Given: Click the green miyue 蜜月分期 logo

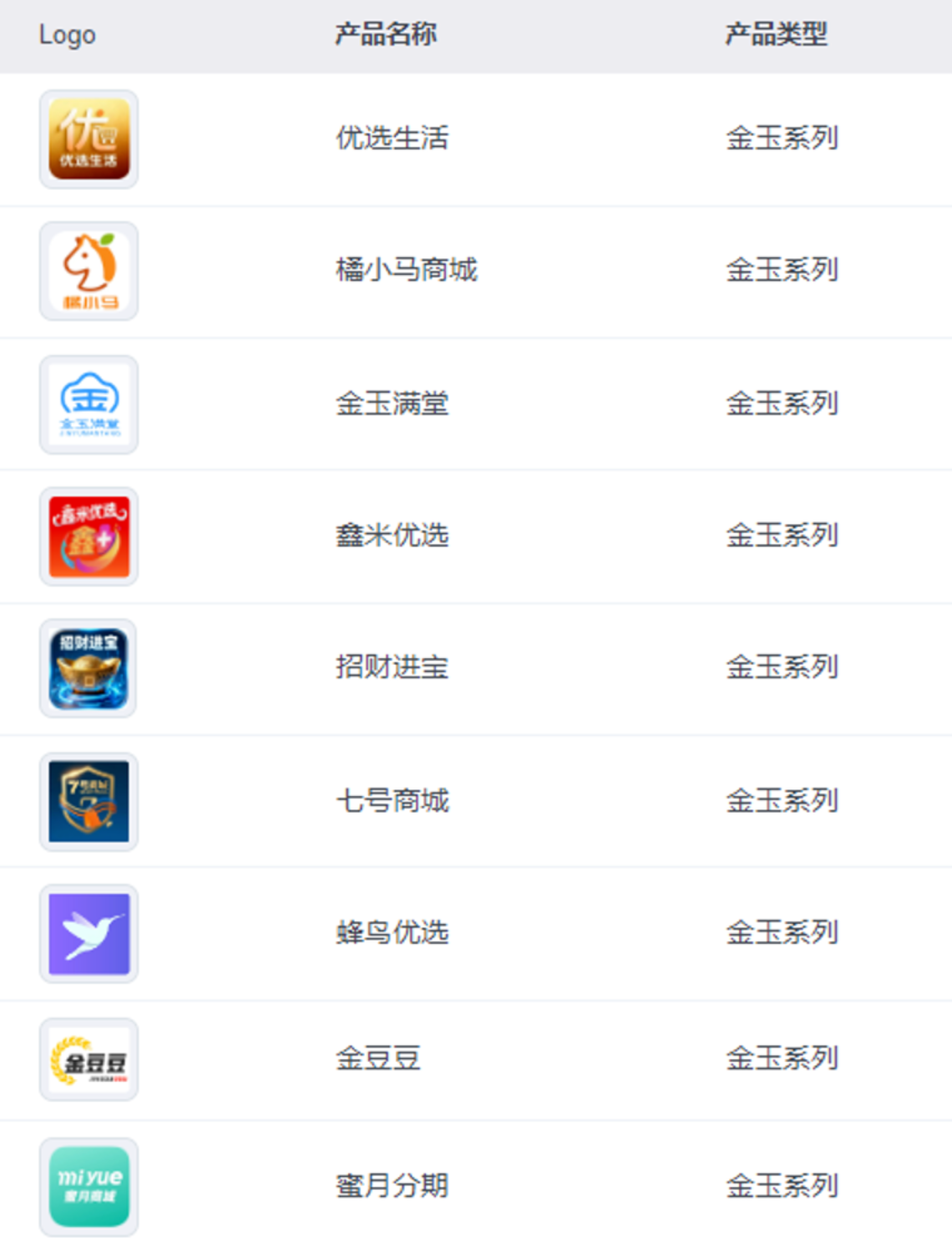Looking at the screenshot, I should [89, 1183].
